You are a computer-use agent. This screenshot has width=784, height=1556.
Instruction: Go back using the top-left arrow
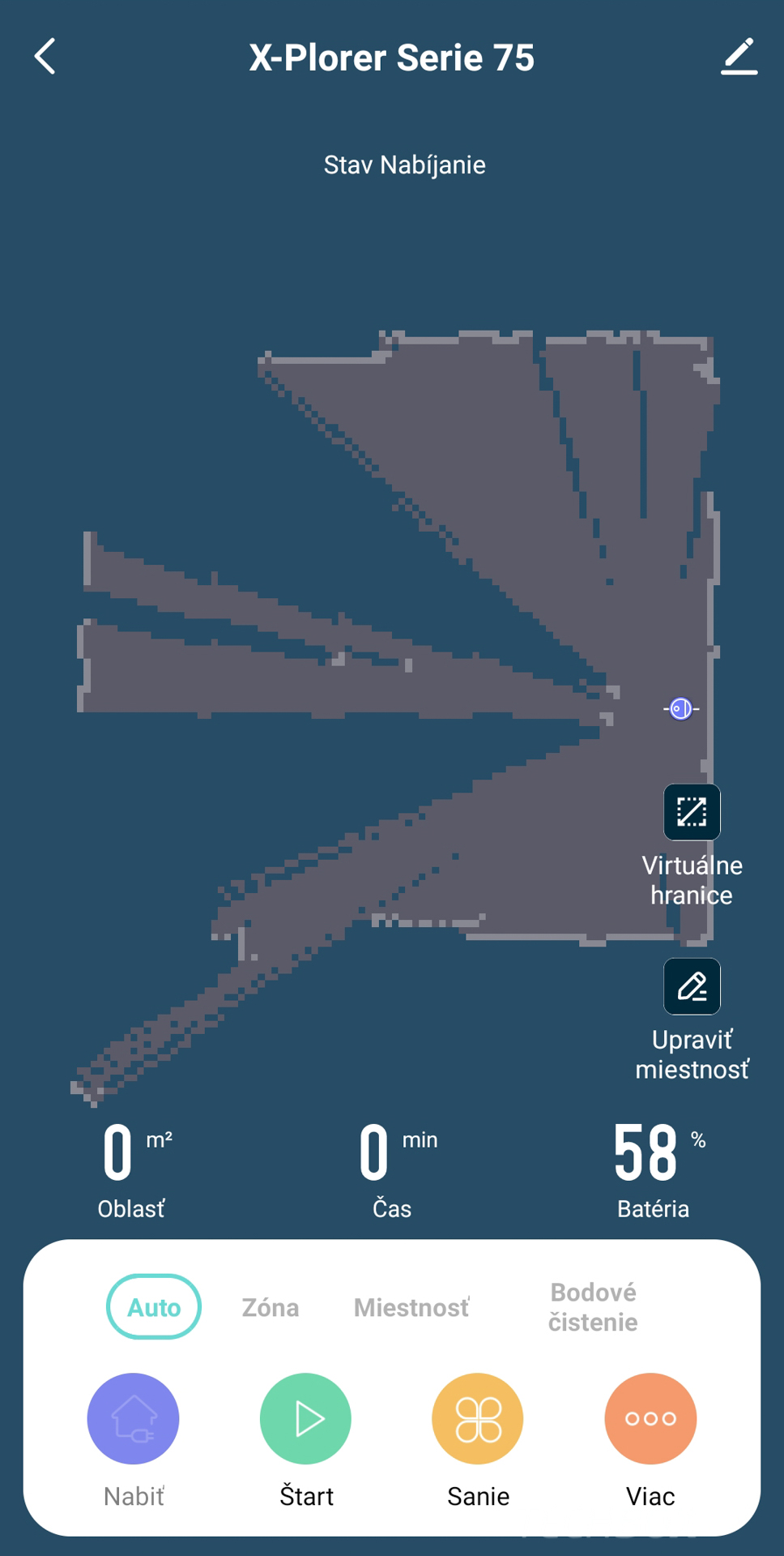[x=45, y=57]
